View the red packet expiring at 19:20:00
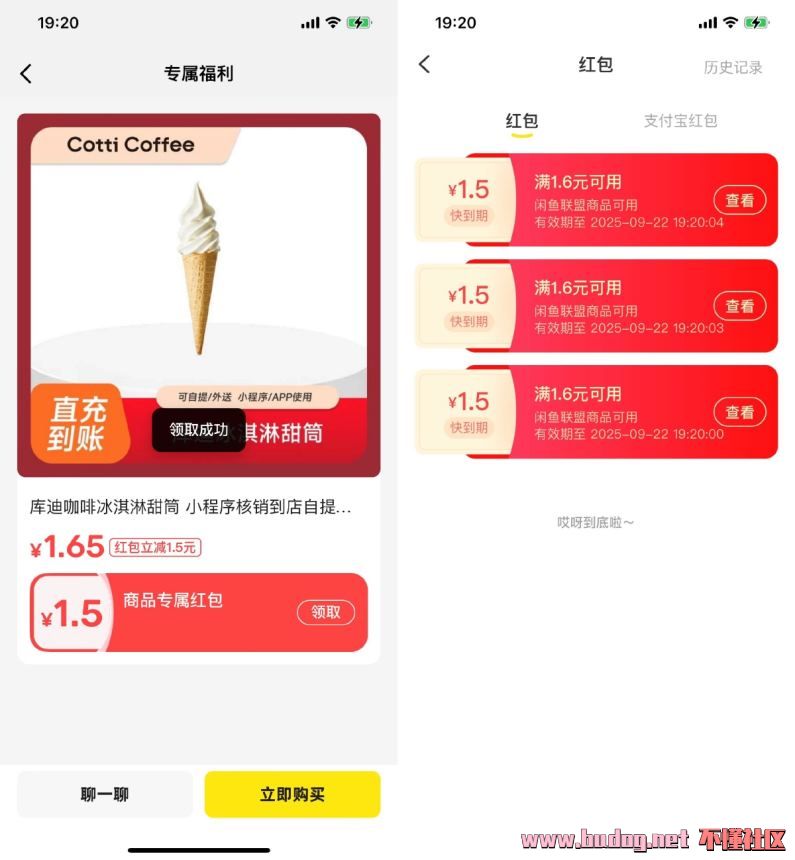Viewport: 795px width, 860px height. 739,412
